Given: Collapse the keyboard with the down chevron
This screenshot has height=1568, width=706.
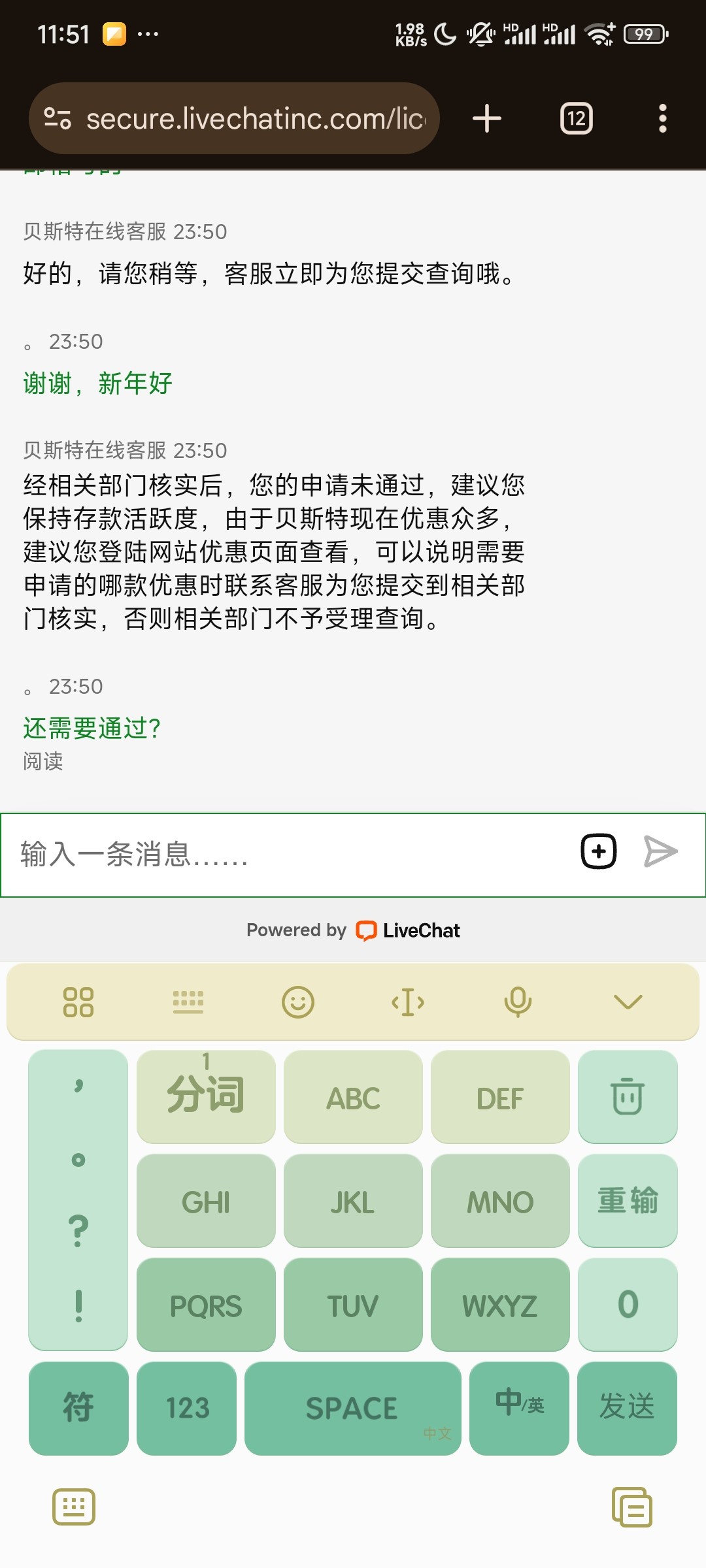Looking at the screenshot, I should point(628,1002).
